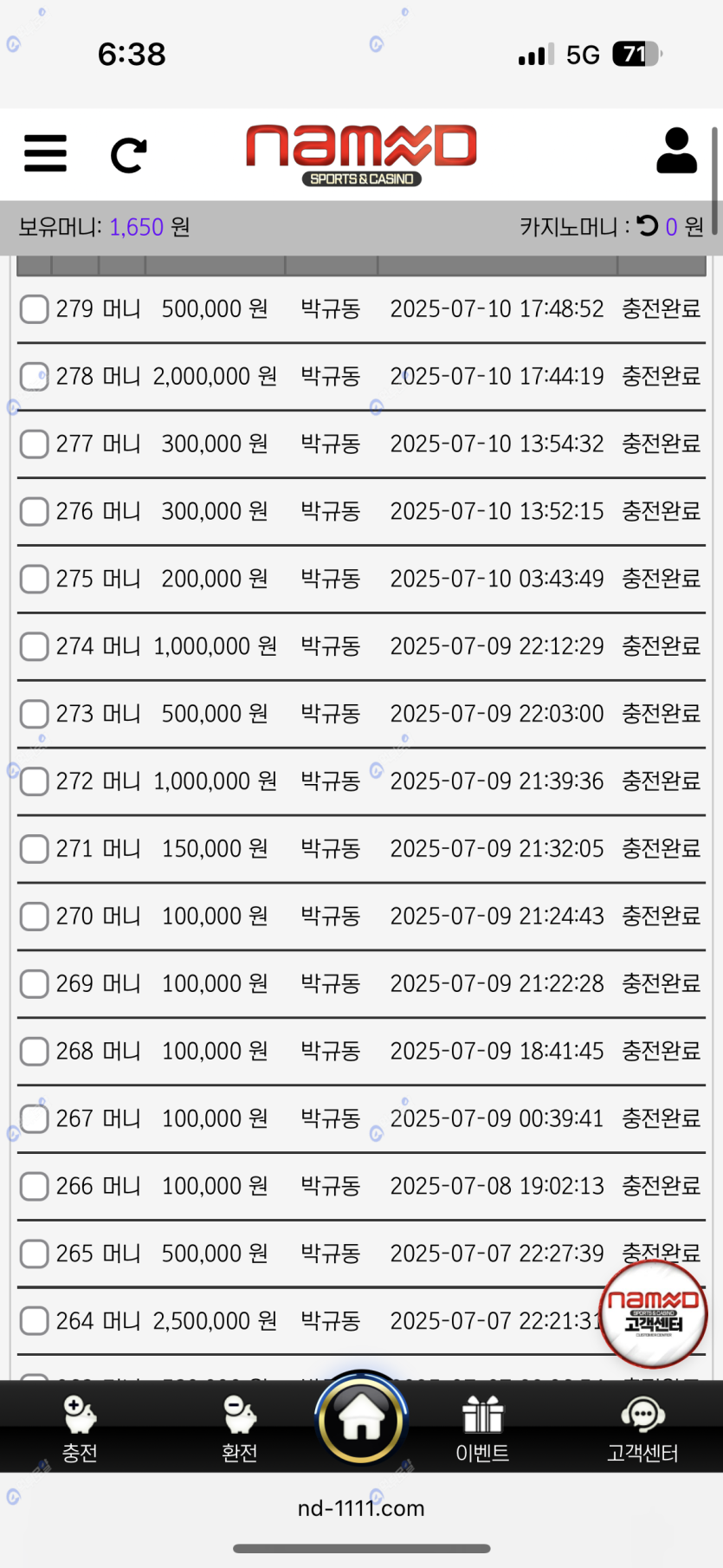Select the checkbox for entry 278
Image resolution: width=723 pixels, height=1568 pixels.
pyautogui.click(x=34, y=377)
